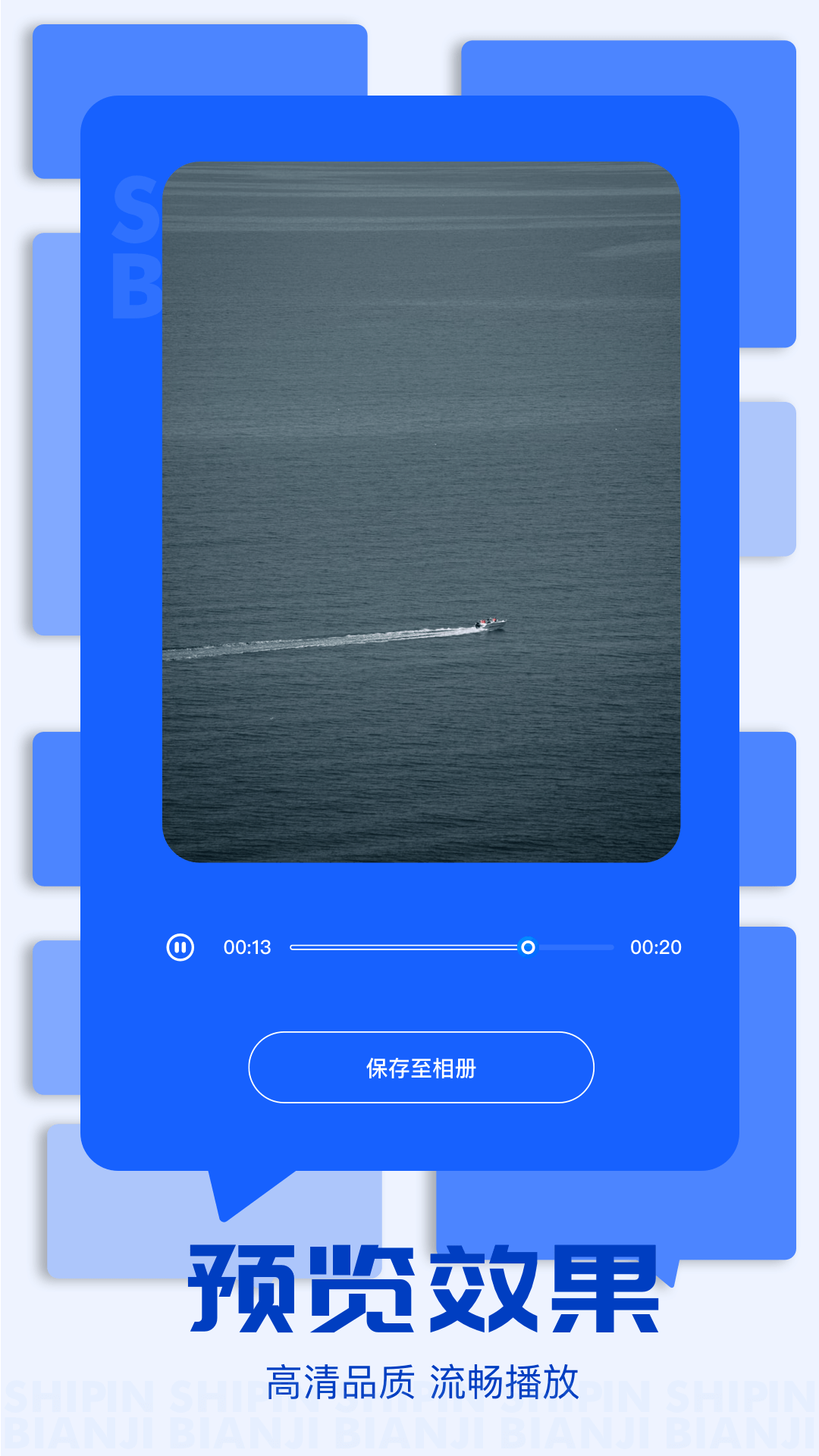Click the circular handle on the seek bar
819x1456 pixels.
529,946
